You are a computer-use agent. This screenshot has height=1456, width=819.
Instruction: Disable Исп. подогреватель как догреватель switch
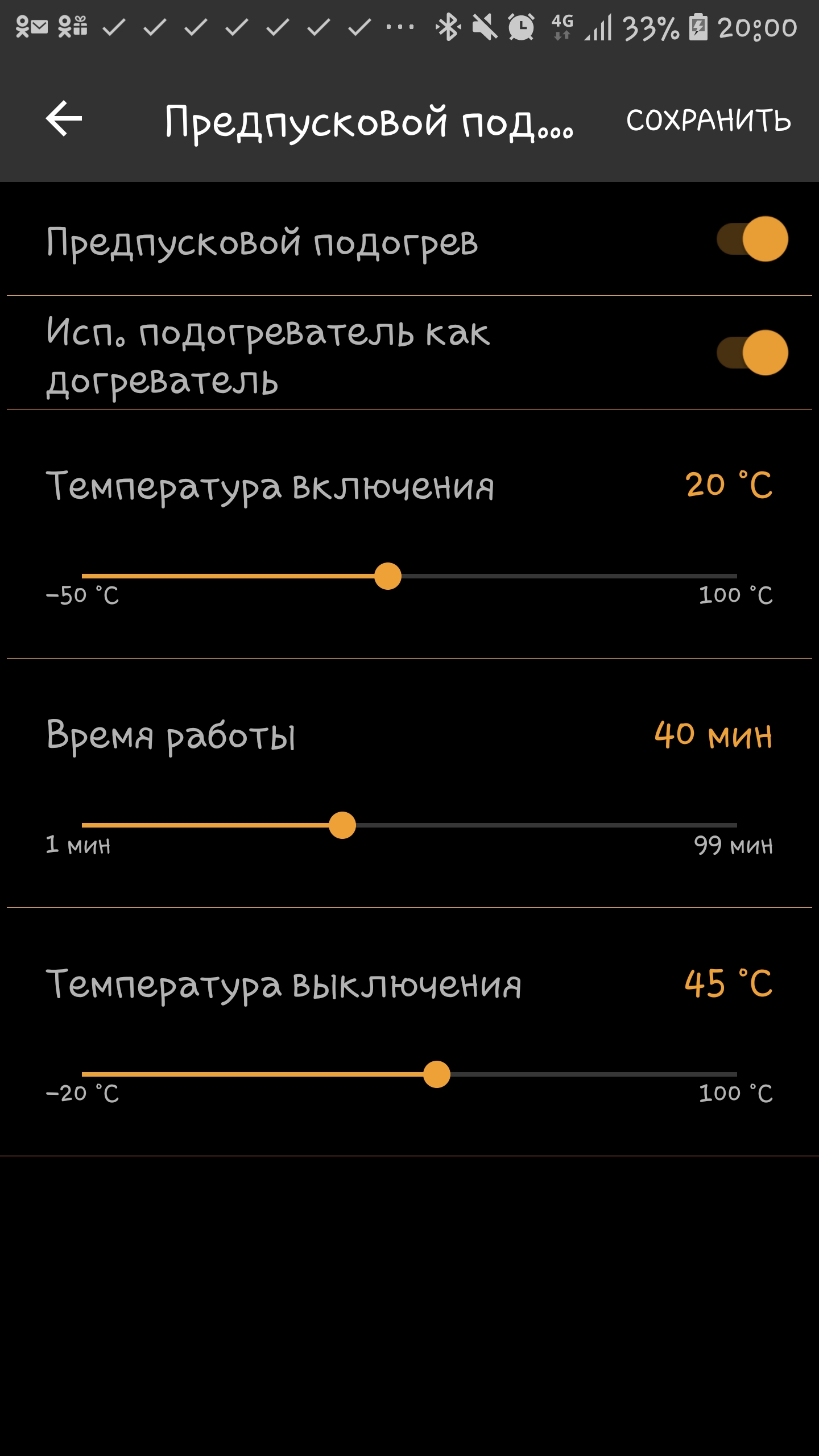(x=752, y=353)
